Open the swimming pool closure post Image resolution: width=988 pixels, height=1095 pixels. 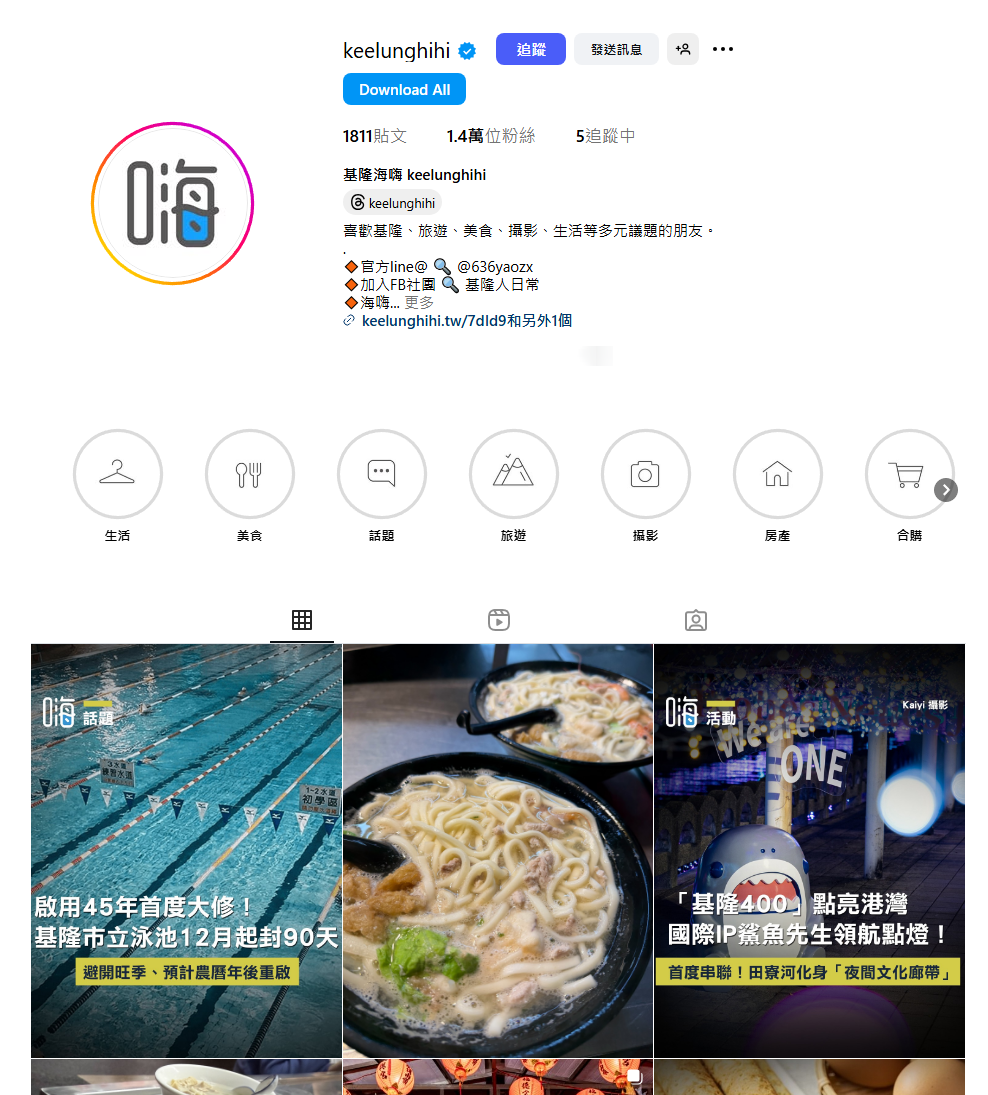click(x=186, y=850)
